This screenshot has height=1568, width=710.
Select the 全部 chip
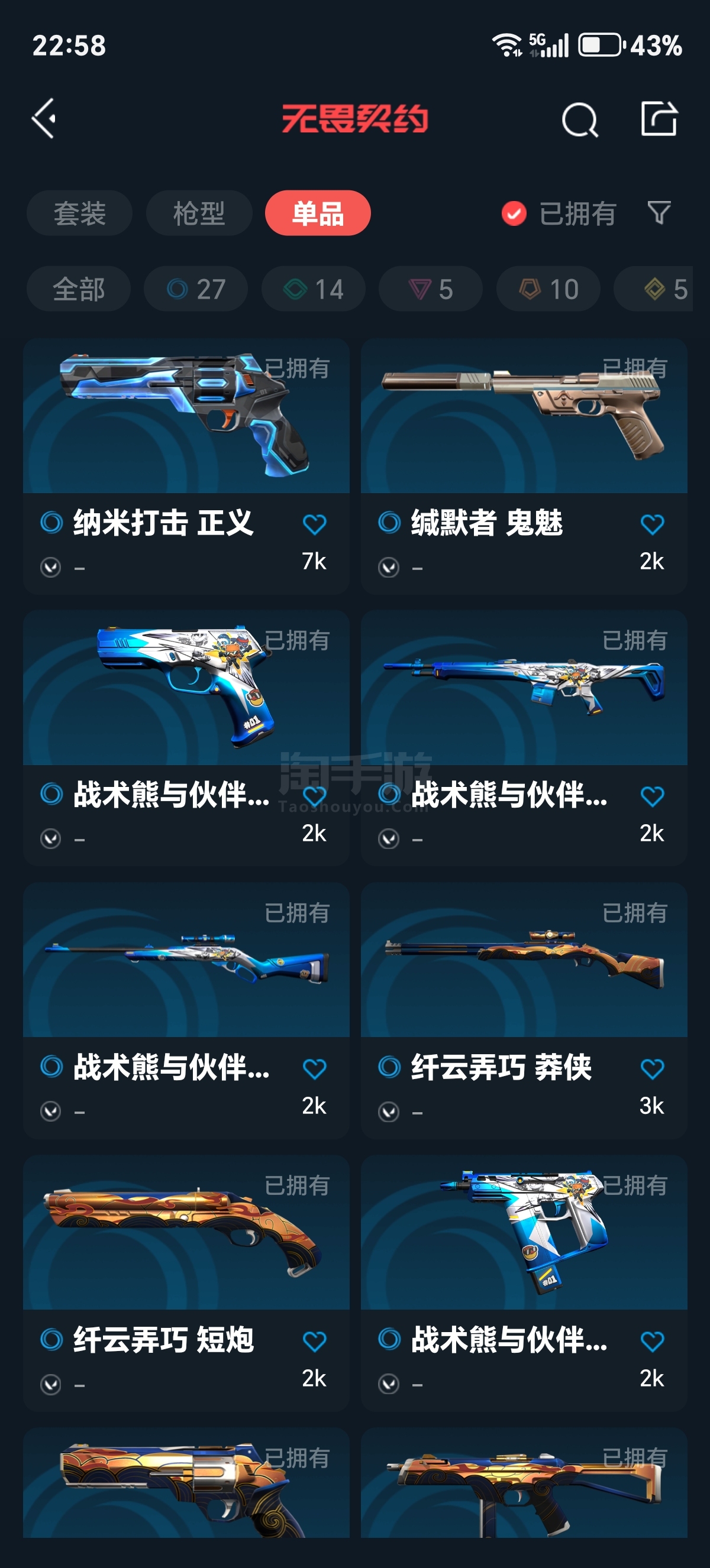79,289
